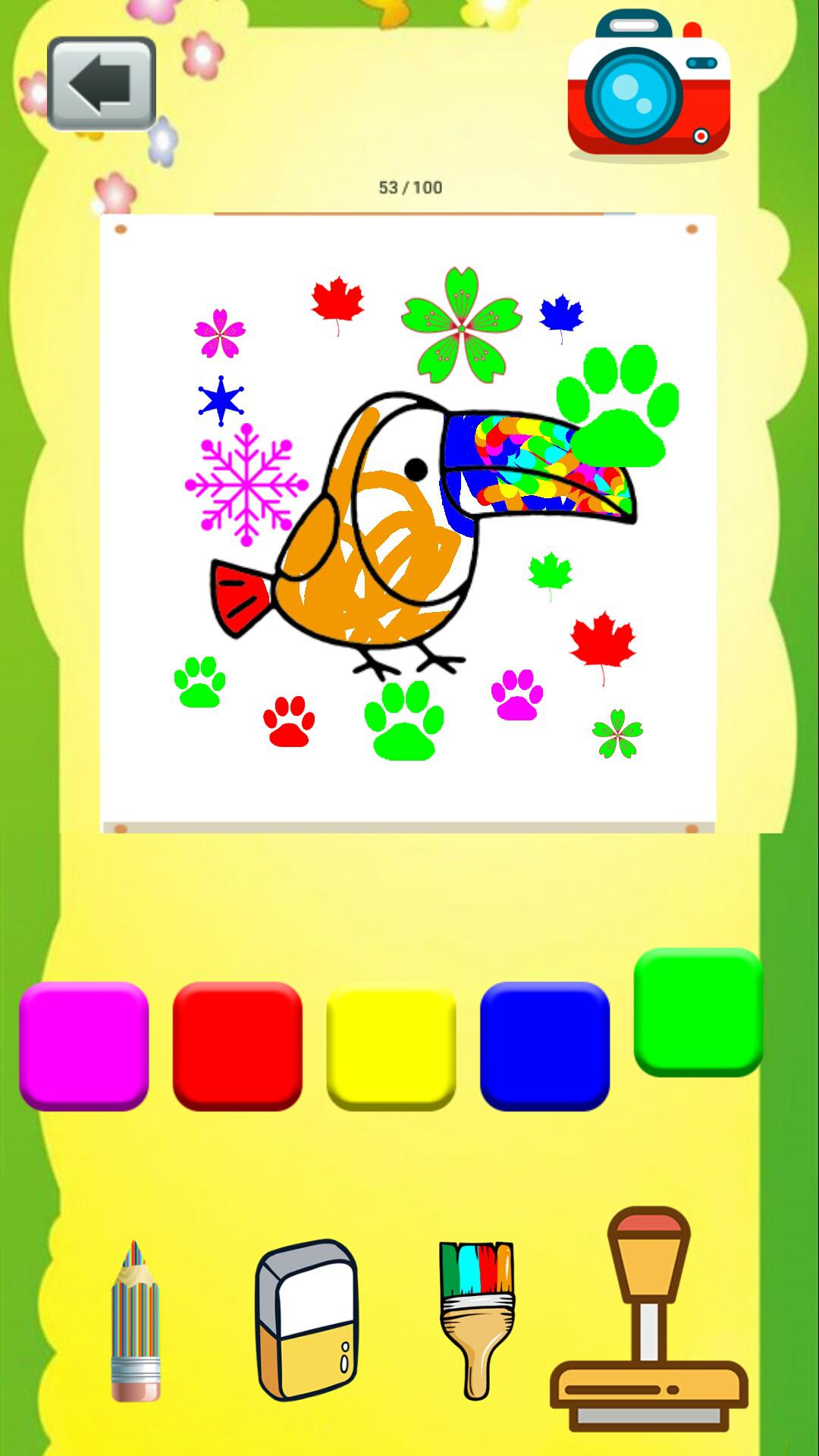The width and height of the screenshot is (819, 1456).
Task: Go back using the arrow button
Action: 102,83
